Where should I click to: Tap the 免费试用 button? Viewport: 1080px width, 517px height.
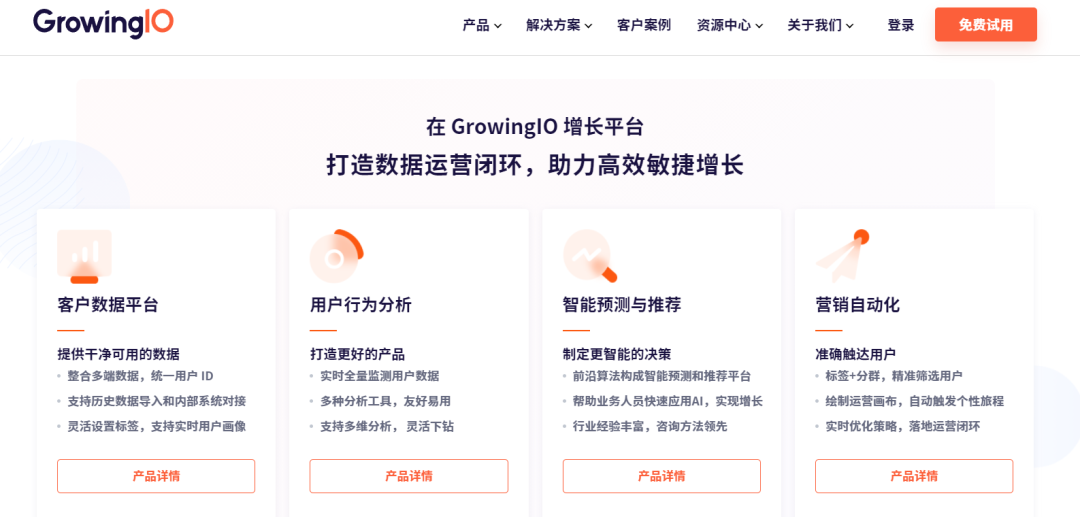click(985, 25)
